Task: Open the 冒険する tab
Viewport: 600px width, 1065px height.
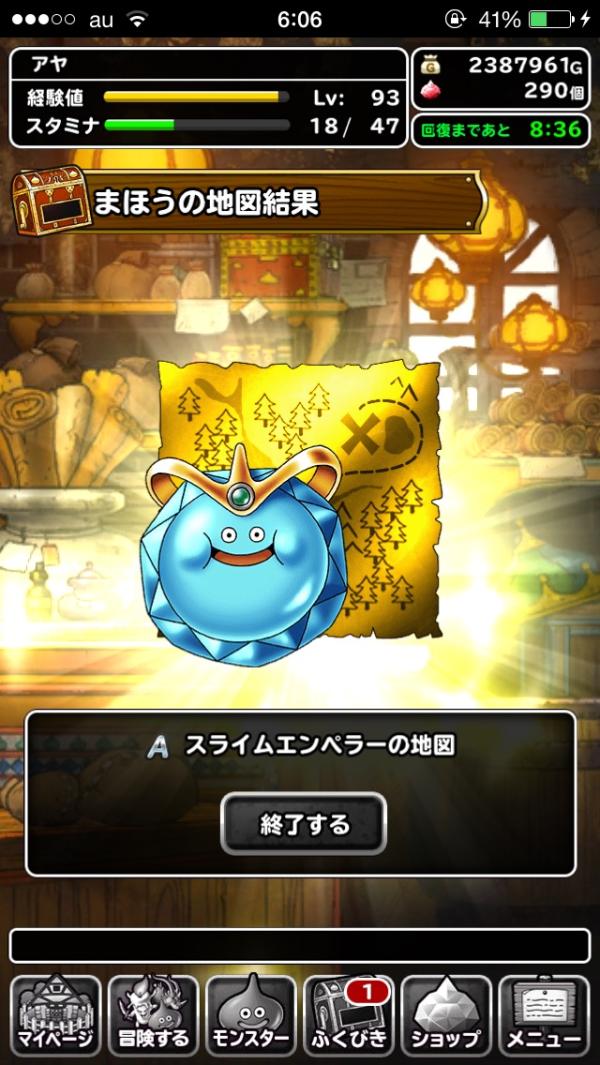Action: (x=153, y=1014)
